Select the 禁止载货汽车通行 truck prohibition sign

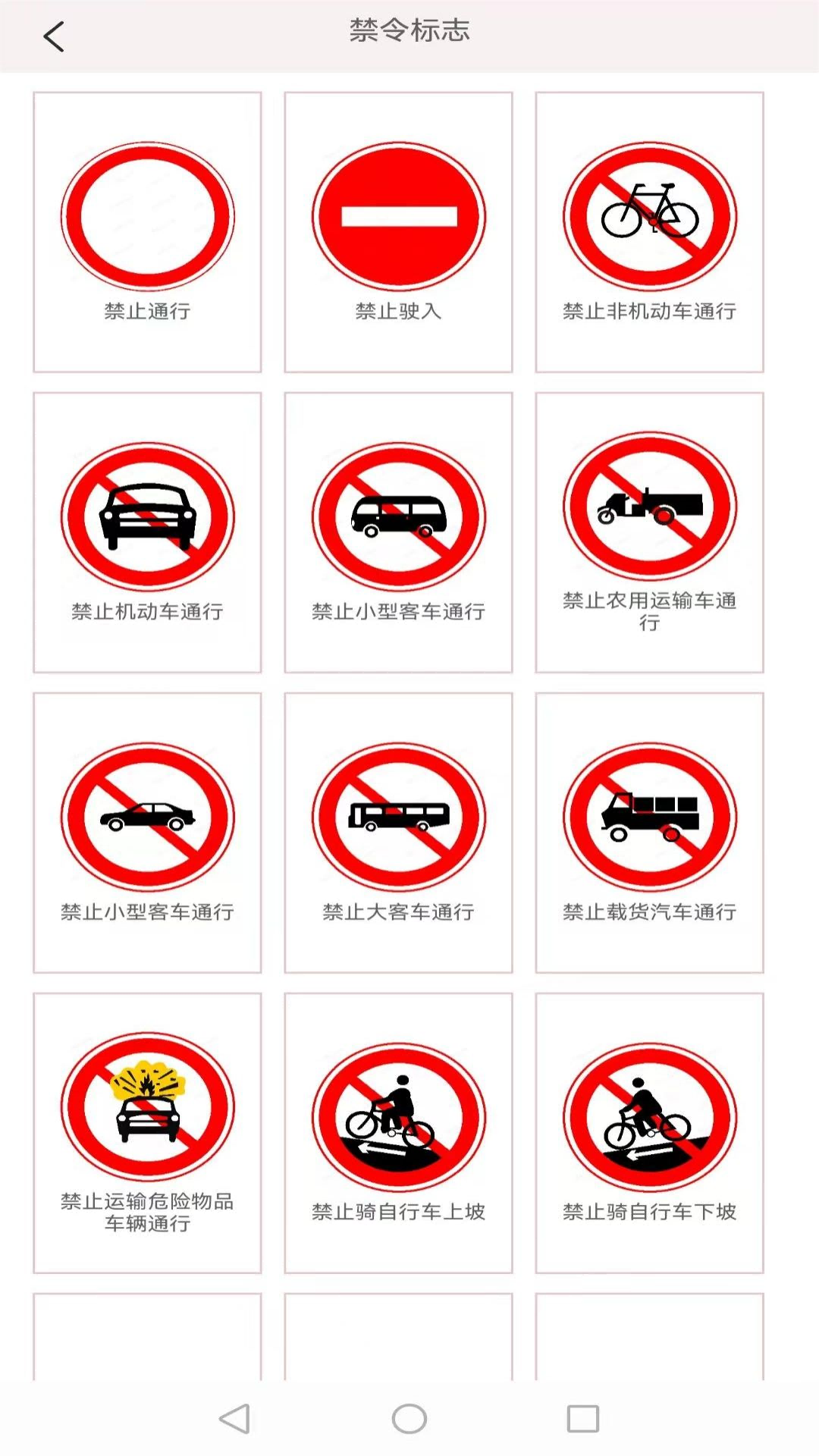(651, 815)
